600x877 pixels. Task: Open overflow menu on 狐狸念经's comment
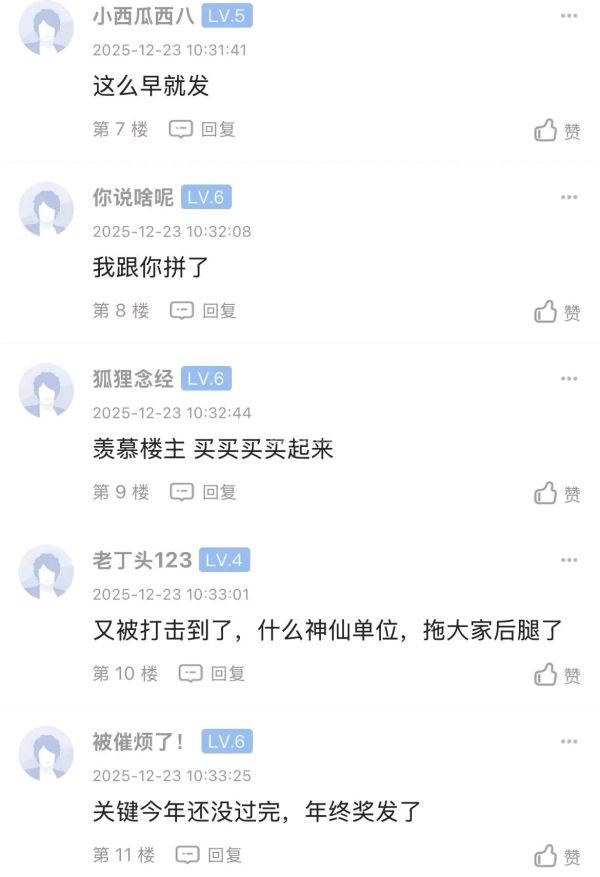pos(568,379)
